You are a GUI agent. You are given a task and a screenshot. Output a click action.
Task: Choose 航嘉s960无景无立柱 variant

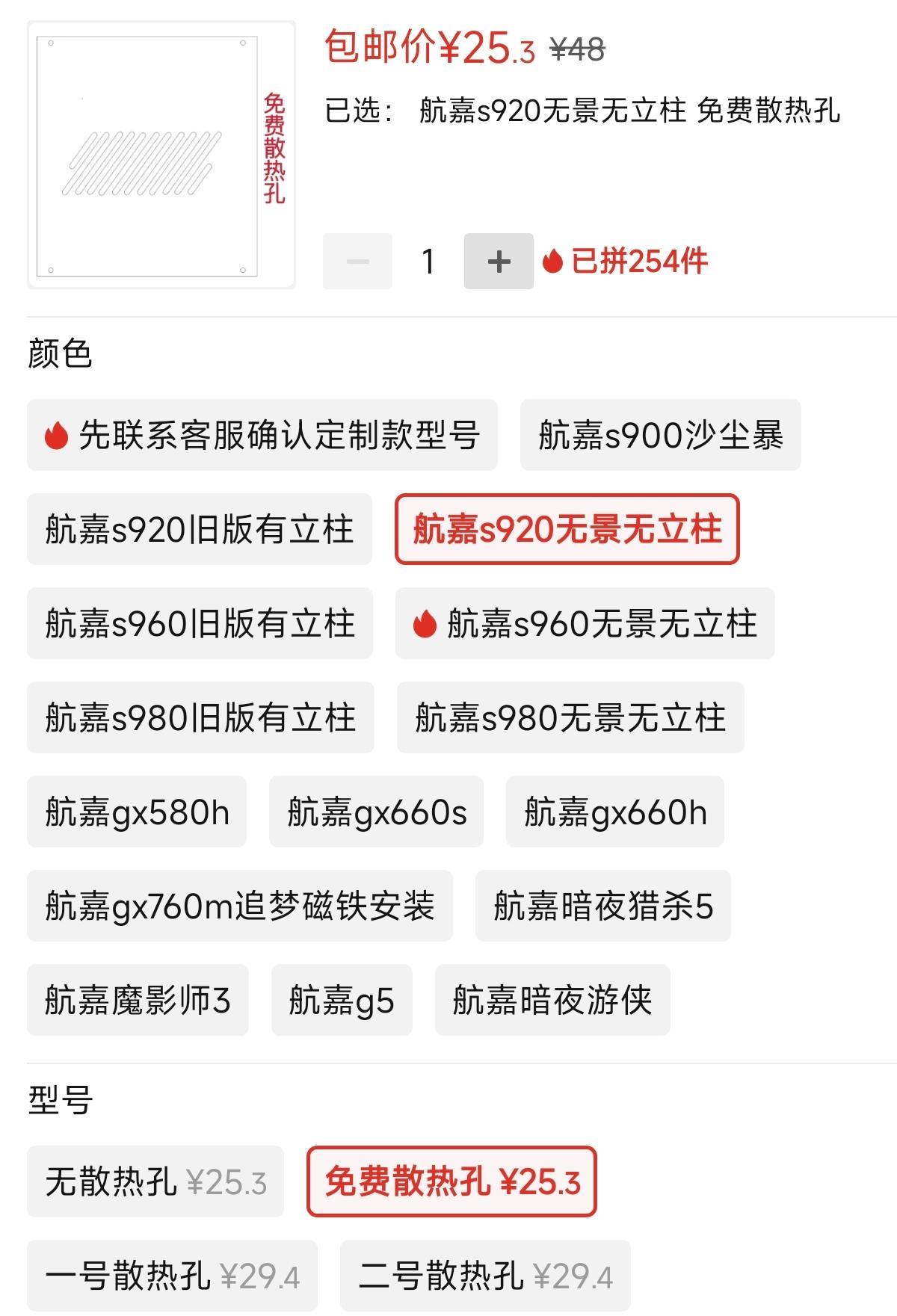click(585, 623)
